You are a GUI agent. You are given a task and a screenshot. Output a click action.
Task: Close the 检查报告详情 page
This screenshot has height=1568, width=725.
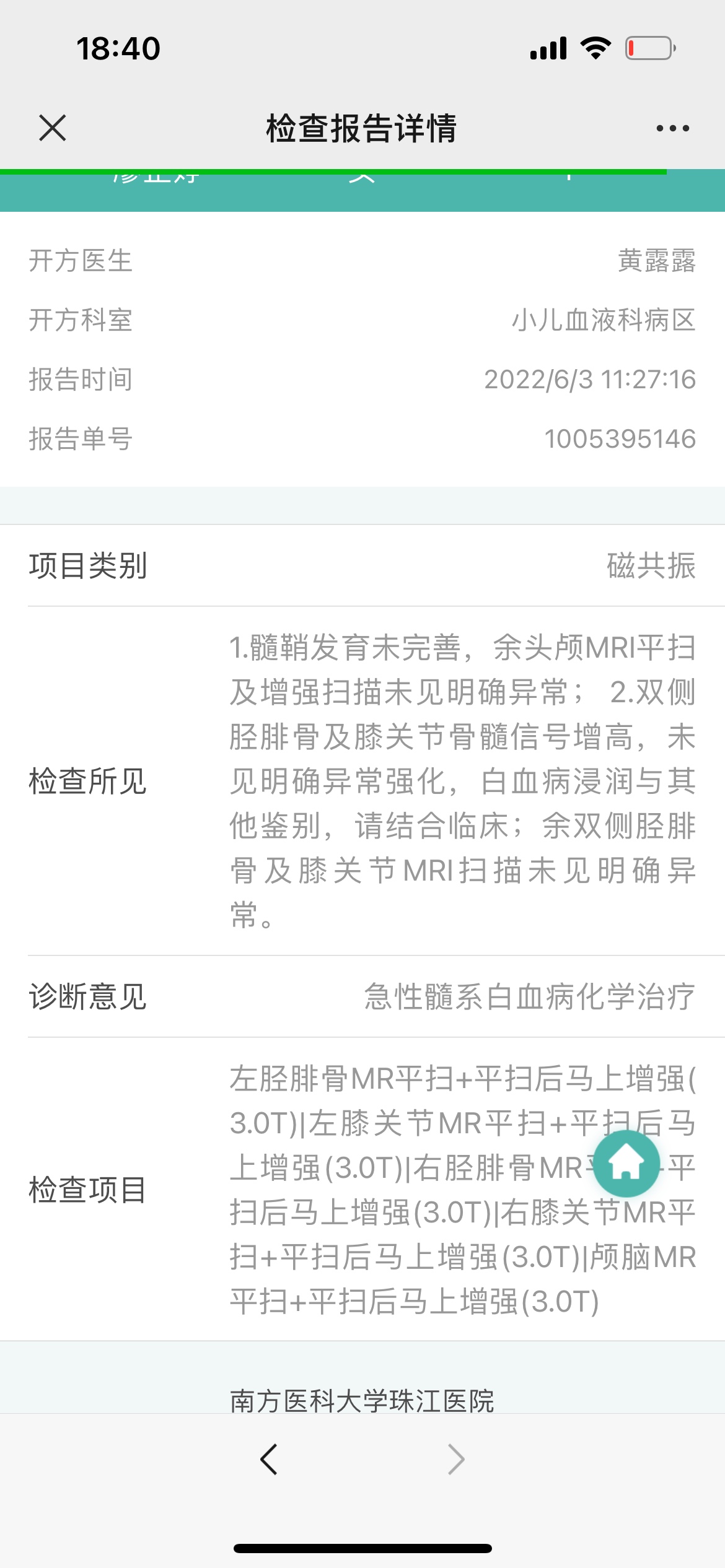click(52, 128)
